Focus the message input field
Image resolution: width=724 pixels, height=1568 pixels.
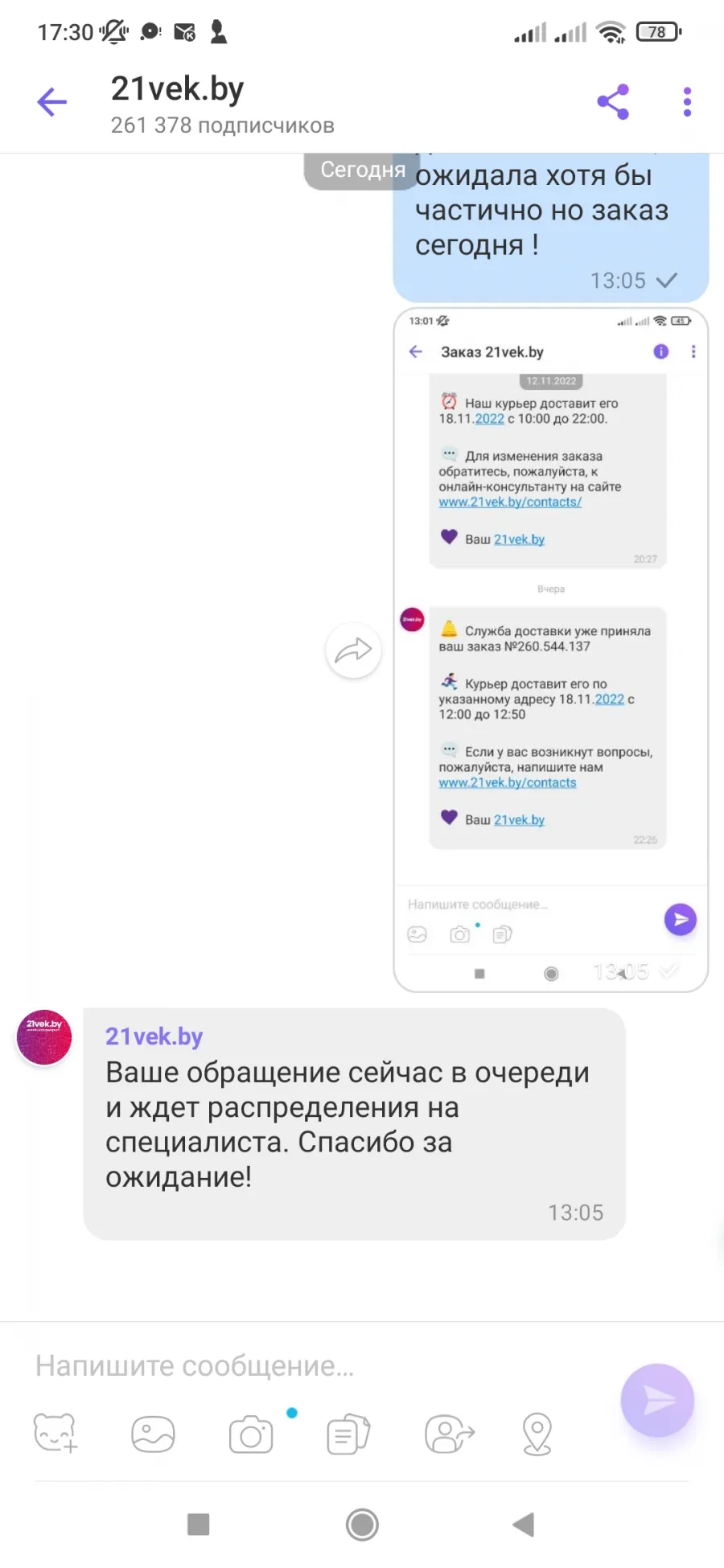coord(322,1365)
